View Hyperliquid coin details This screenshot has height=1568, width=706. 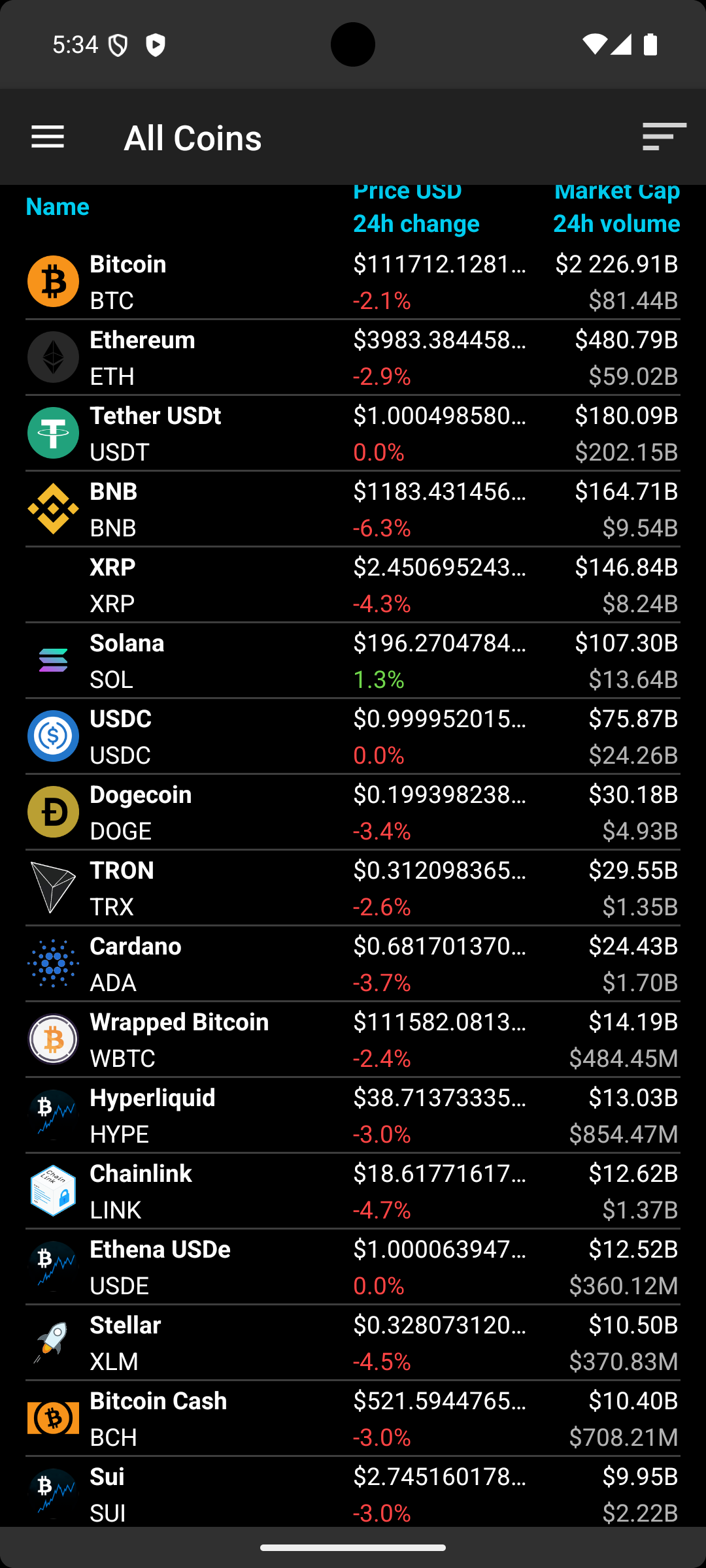tap(353, 1116)
